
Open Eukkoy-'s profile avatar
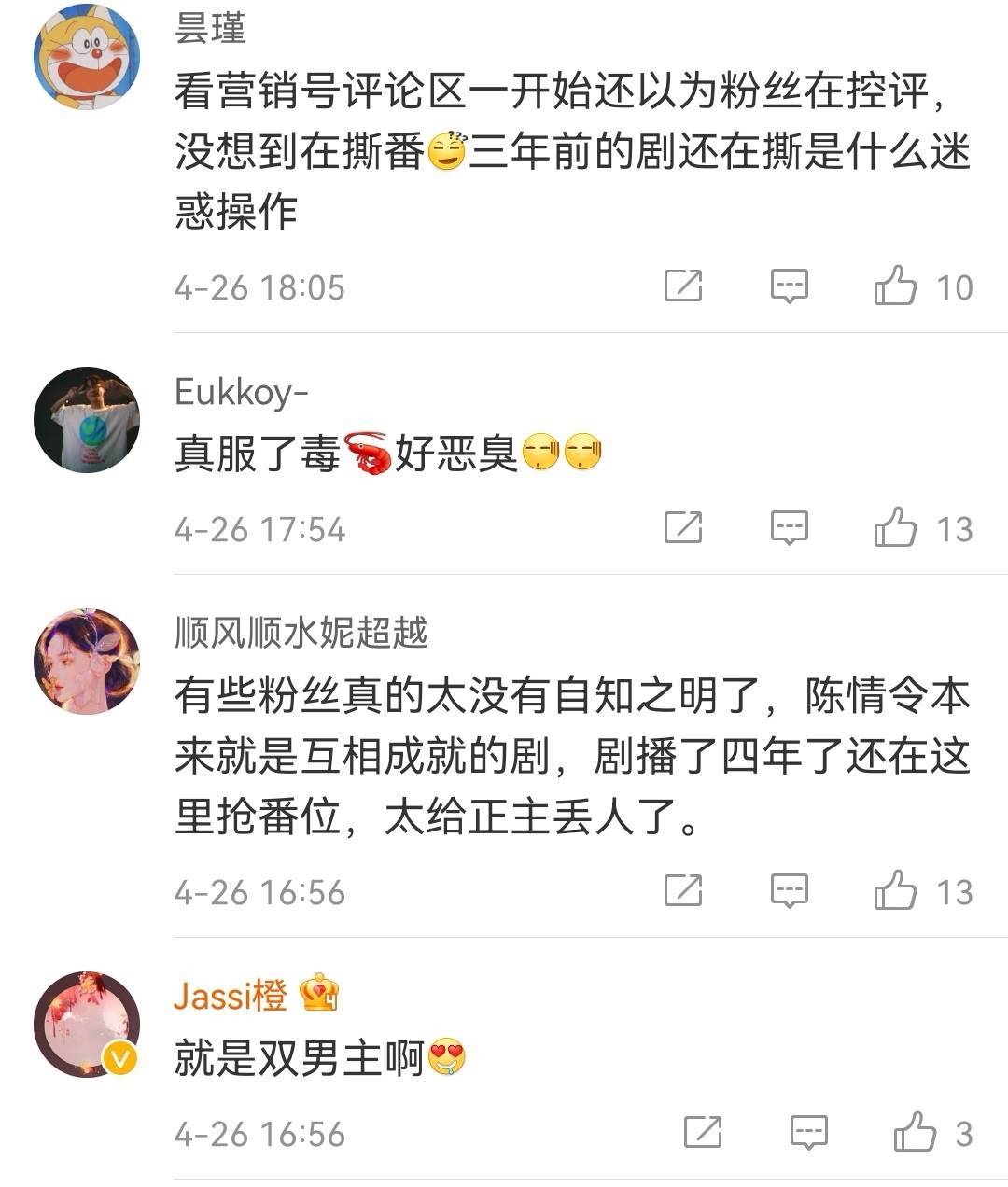click(x=86, y=420)
